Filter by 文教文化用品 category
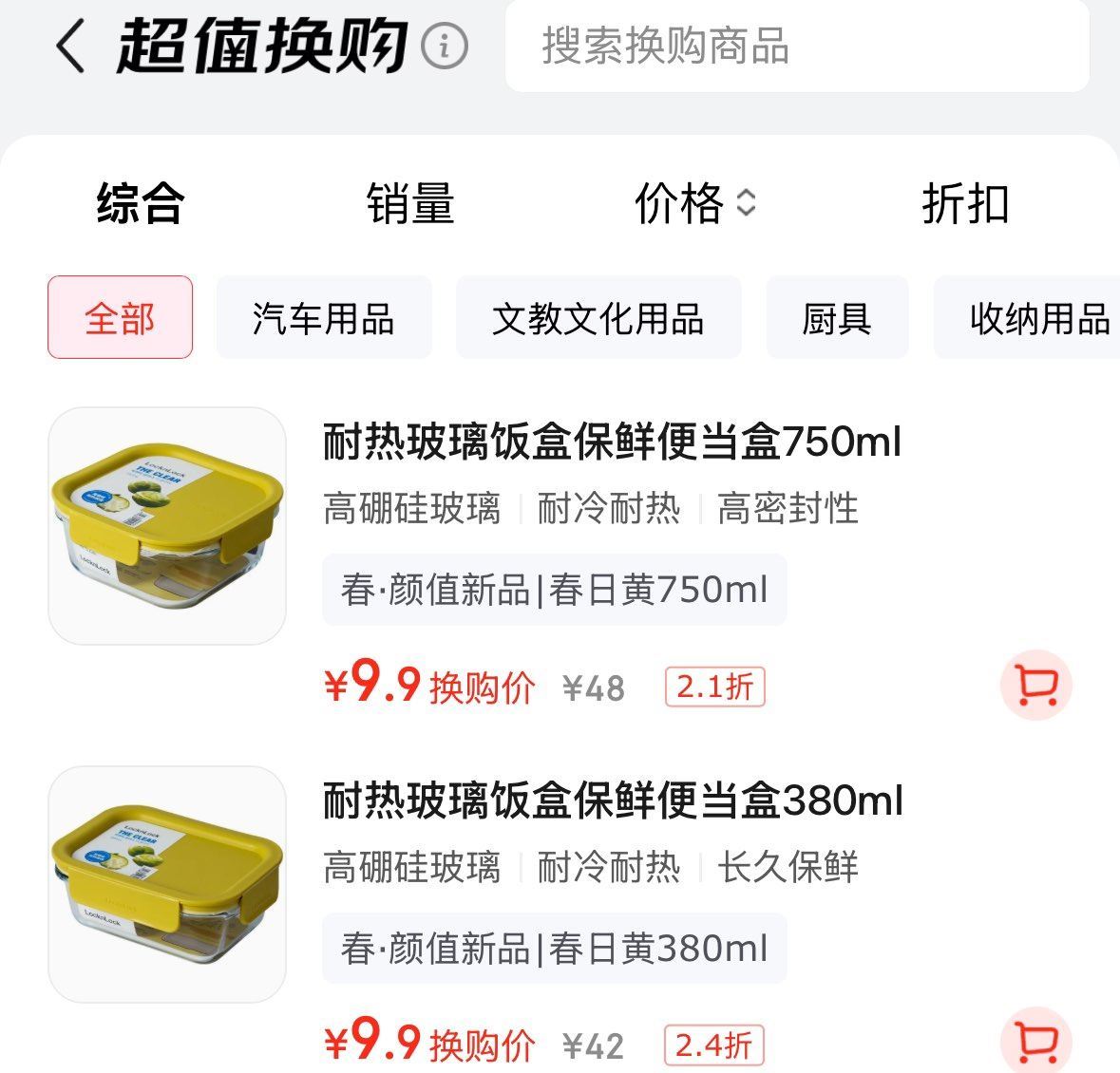 point(598,317)
